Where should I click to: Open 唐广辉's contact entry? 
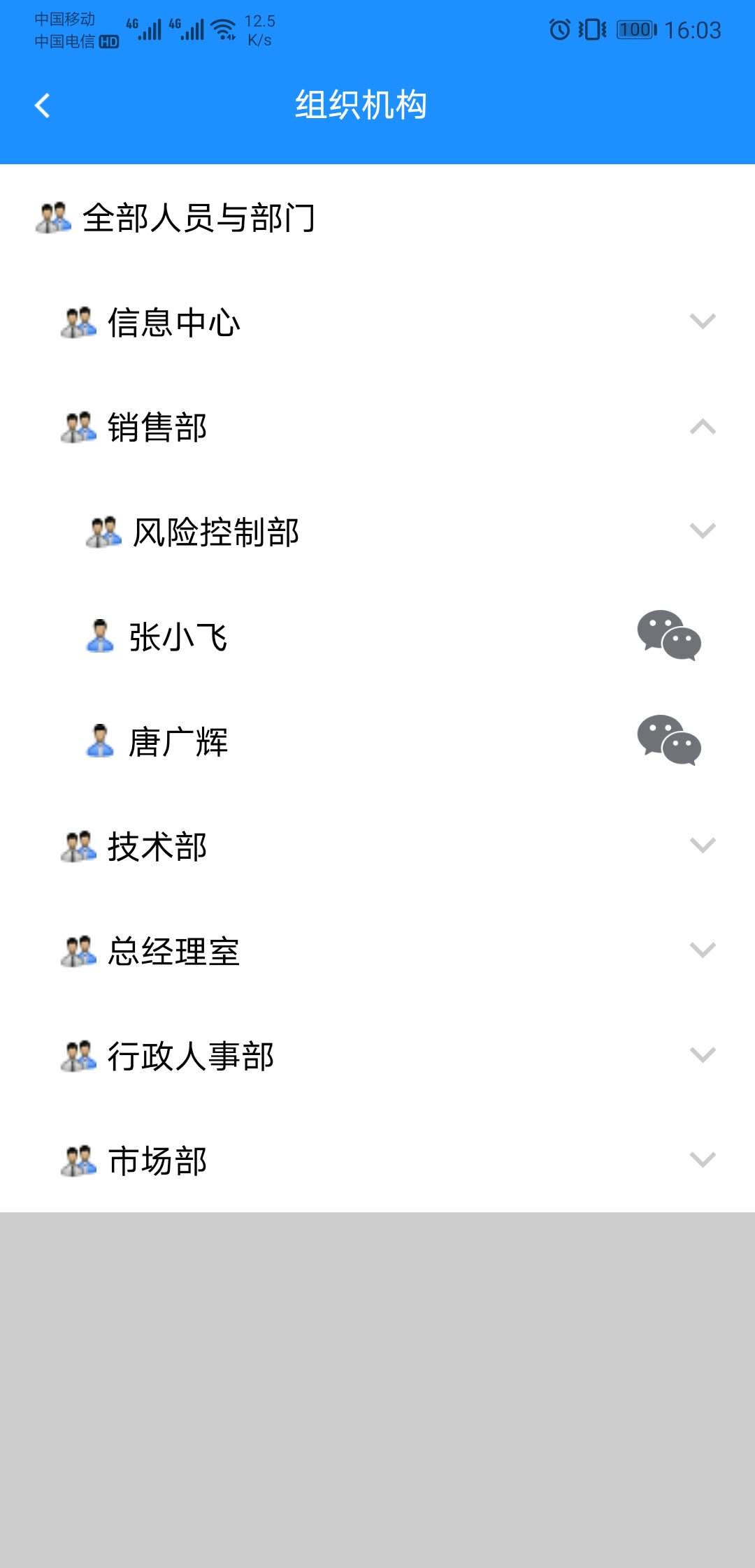(178, 742)
